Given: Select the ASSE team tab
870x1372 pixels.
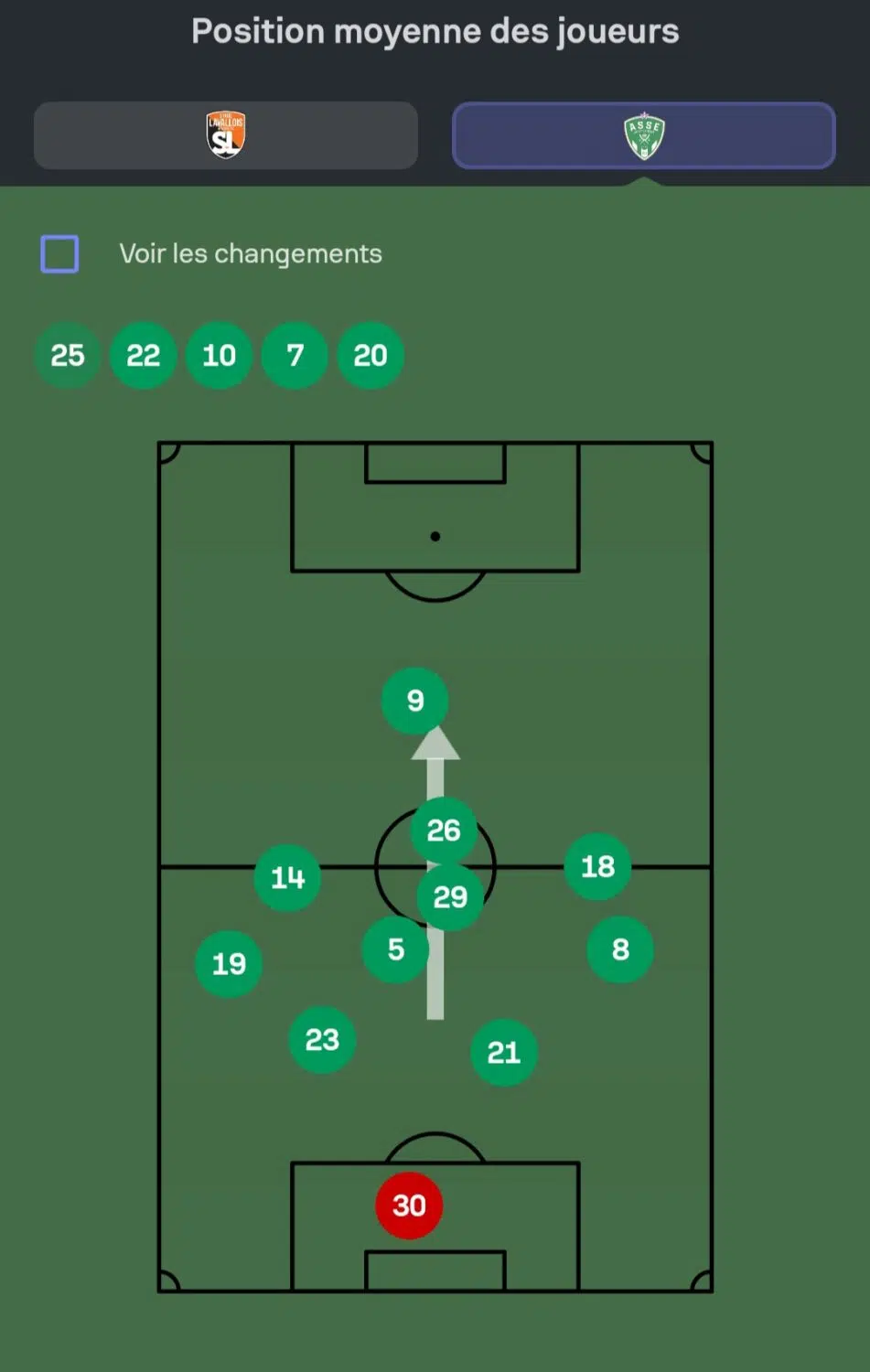Looking at the screenshot, I should 643,135.
